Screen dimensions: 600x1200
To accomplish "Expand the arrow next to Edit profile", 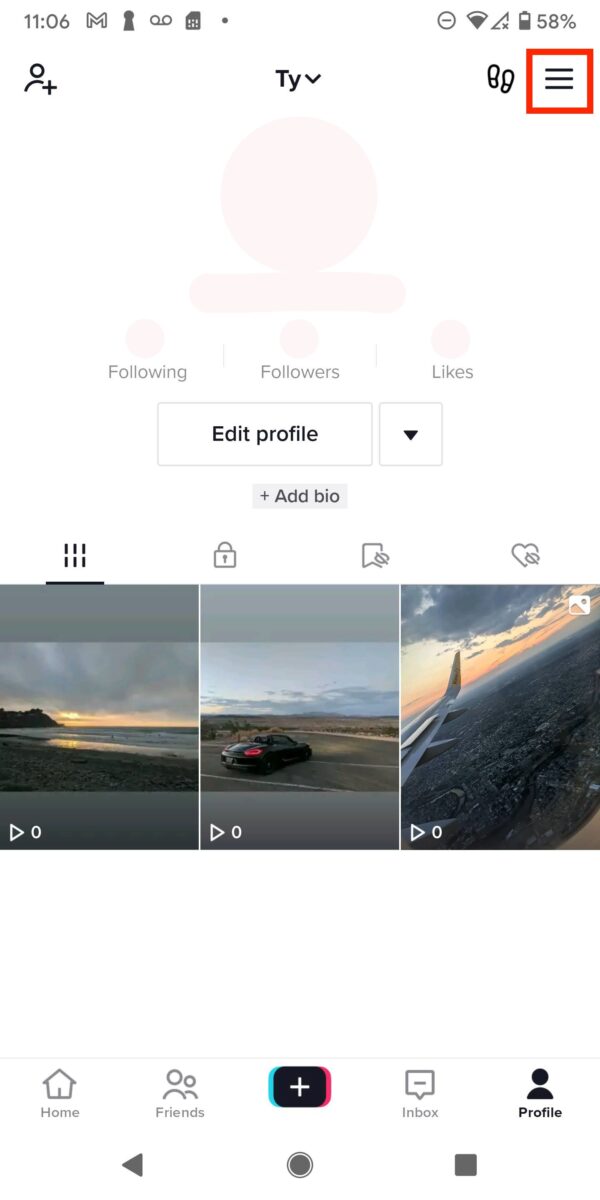I will point(410,434).
